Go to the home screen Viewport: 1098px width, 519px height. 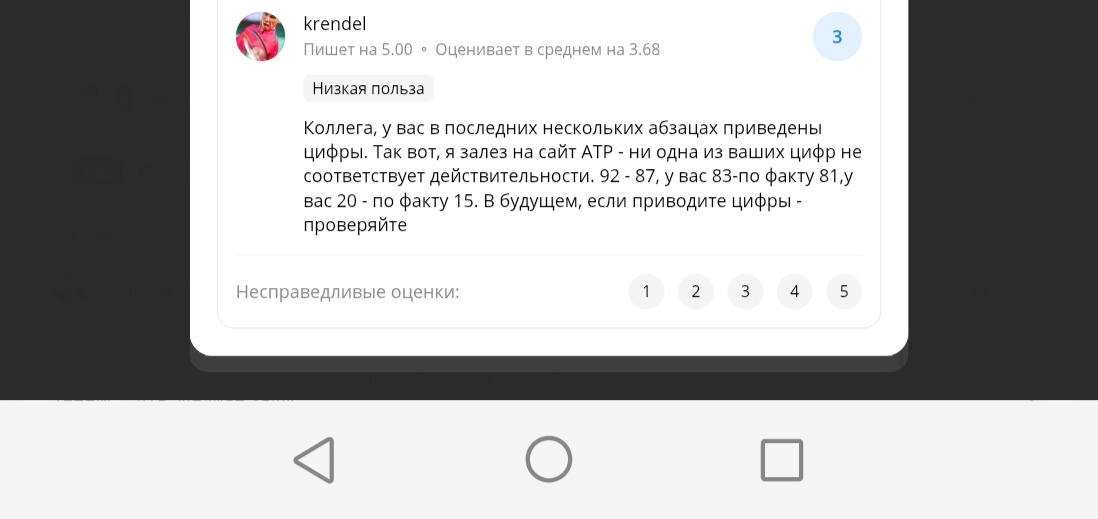549,460
